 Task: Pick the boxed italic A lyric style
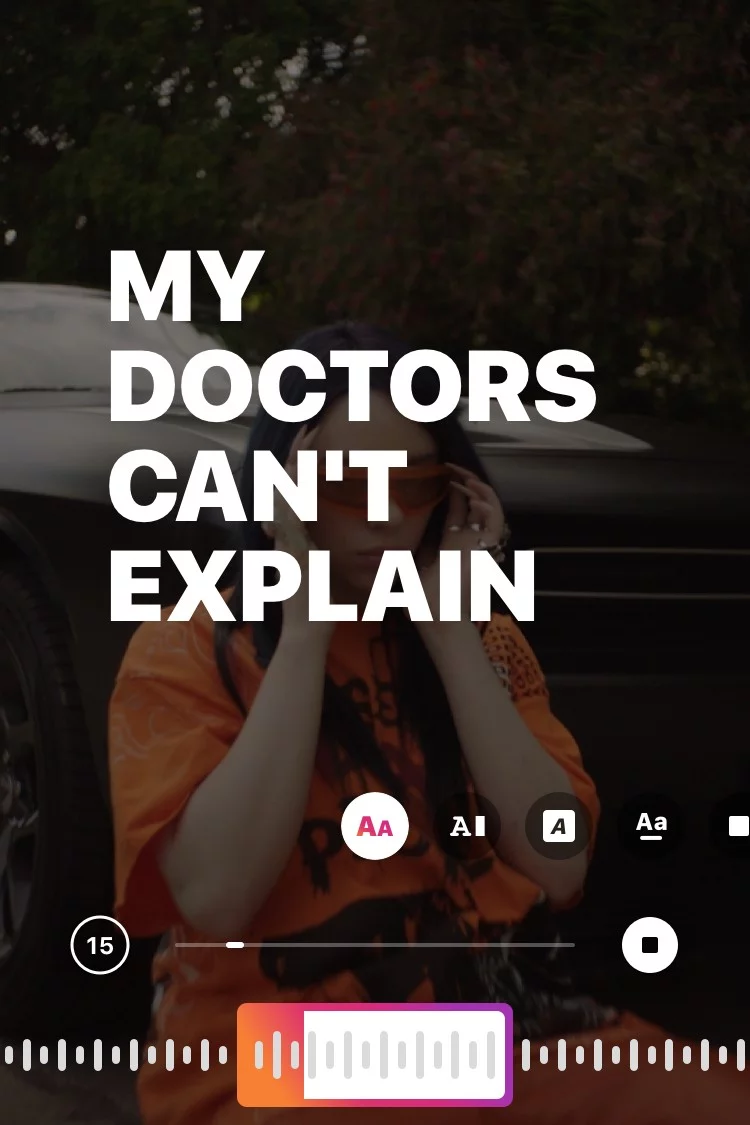point(559,826)
